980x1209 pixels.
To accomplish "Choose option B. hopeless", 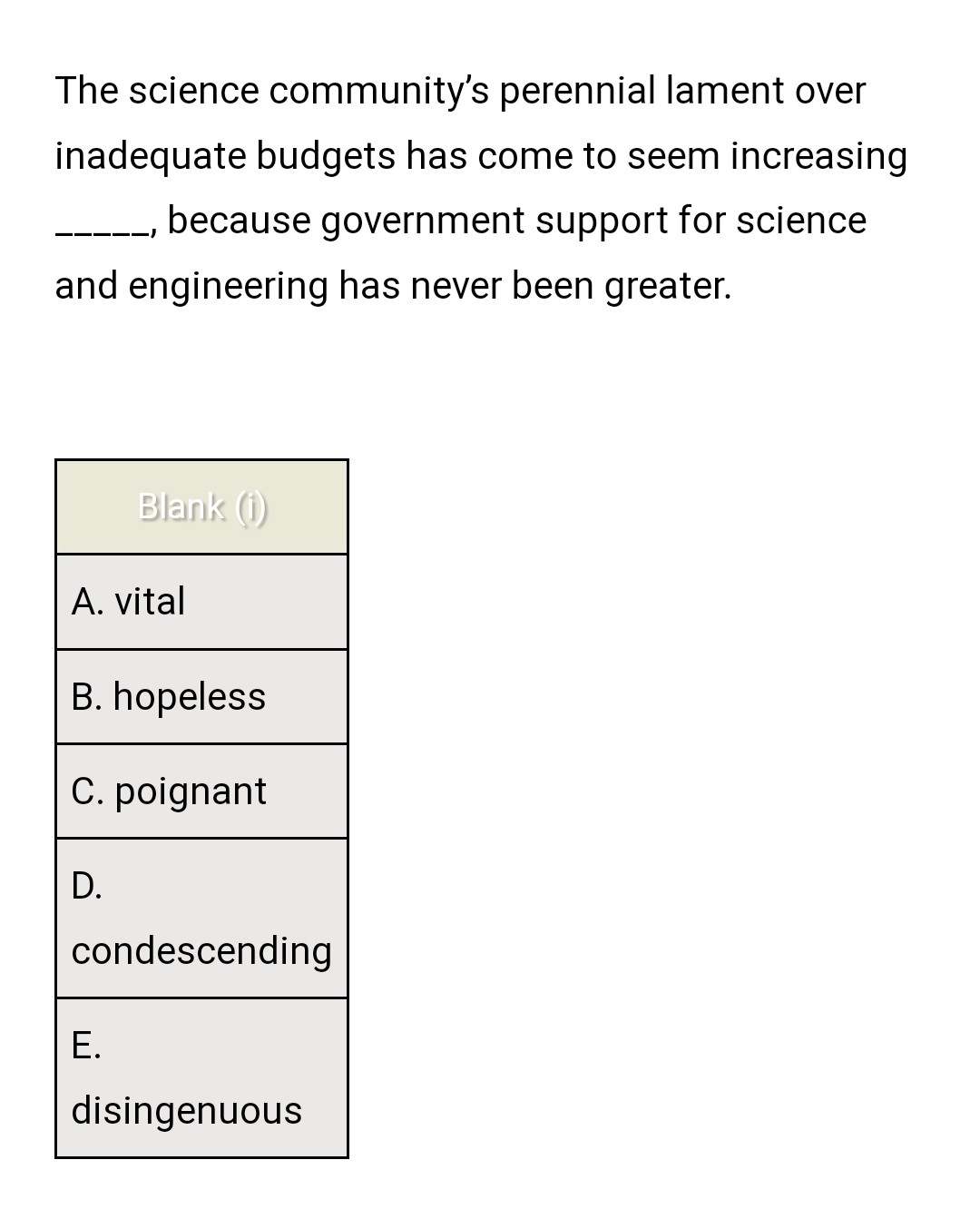I will click(x=201, y=697).
